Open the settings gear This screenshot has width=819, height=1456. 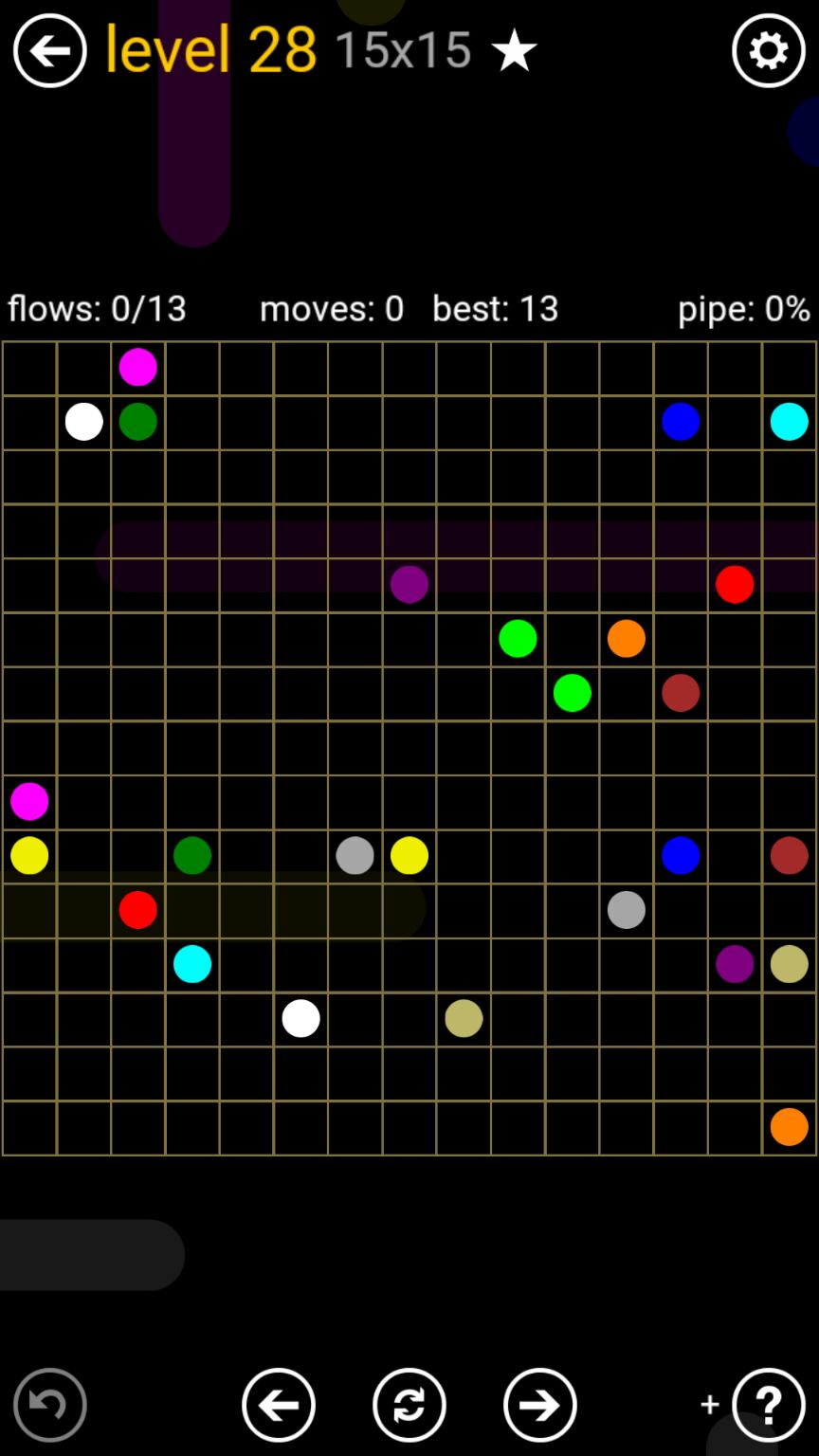pos(768,50)
